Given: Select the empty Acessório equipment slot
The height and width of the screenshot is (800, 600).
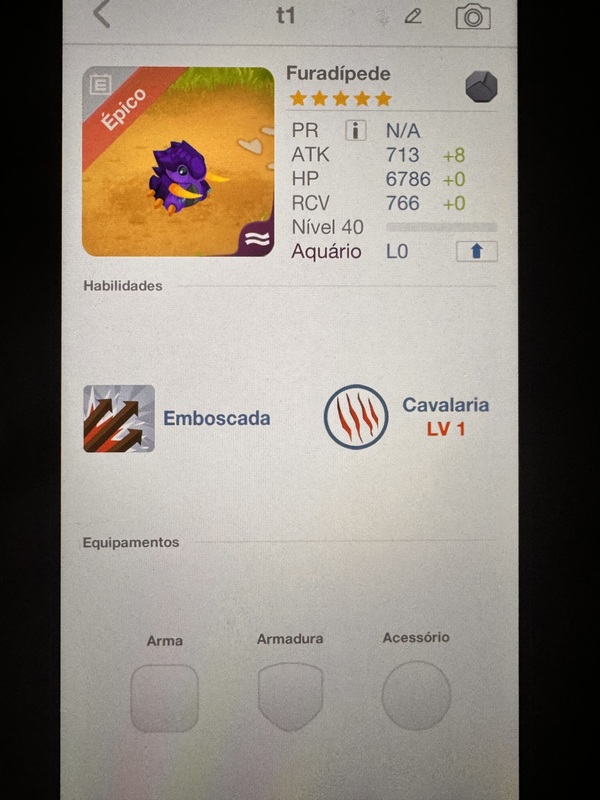Looking at the screenshot, I should click(416, 695).
